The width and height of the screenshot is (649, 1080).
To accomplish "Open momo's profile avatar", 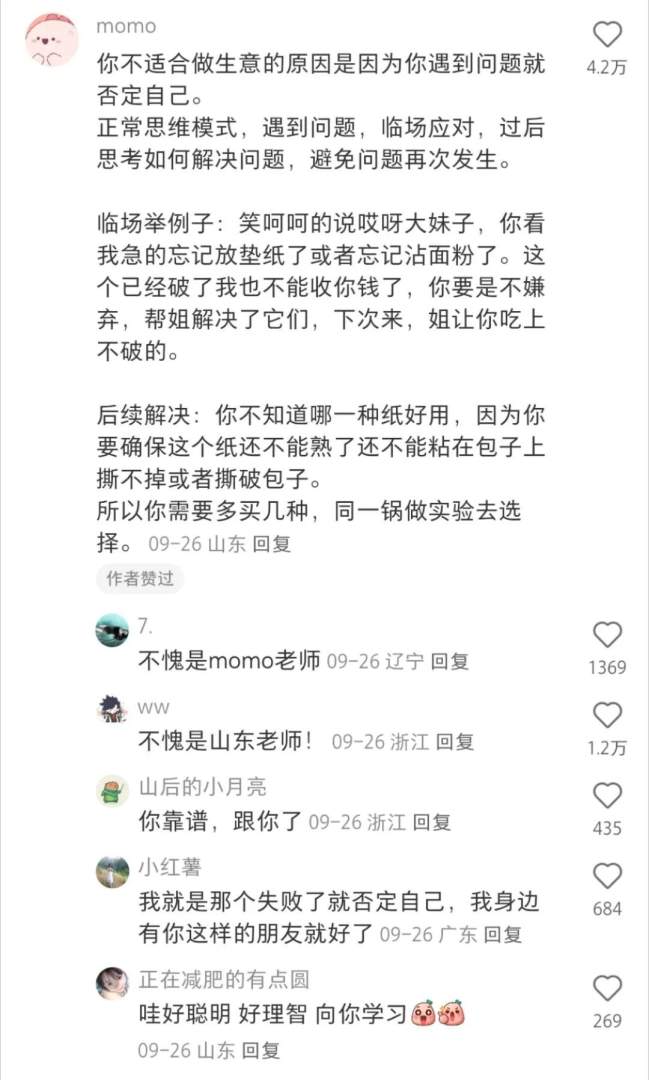I will point(52,40).
